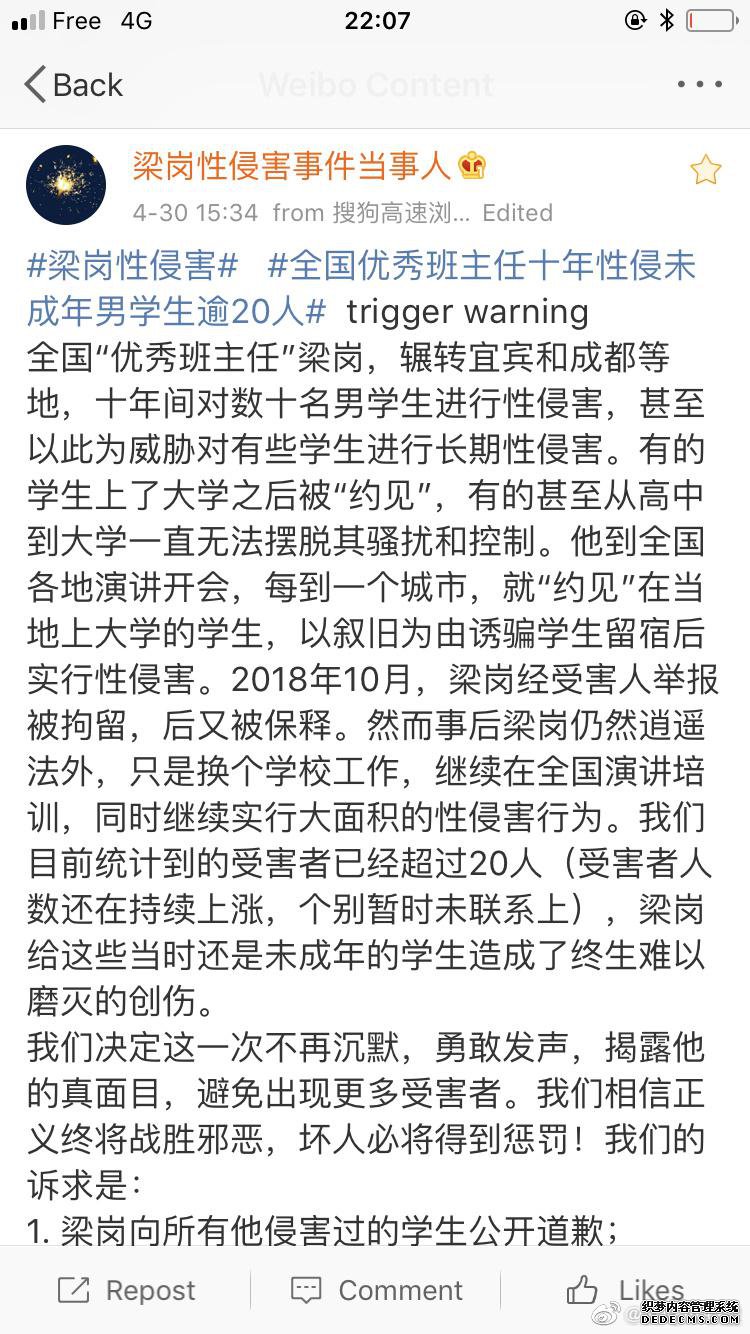Open the poster's profile avatar

(66, 185)
